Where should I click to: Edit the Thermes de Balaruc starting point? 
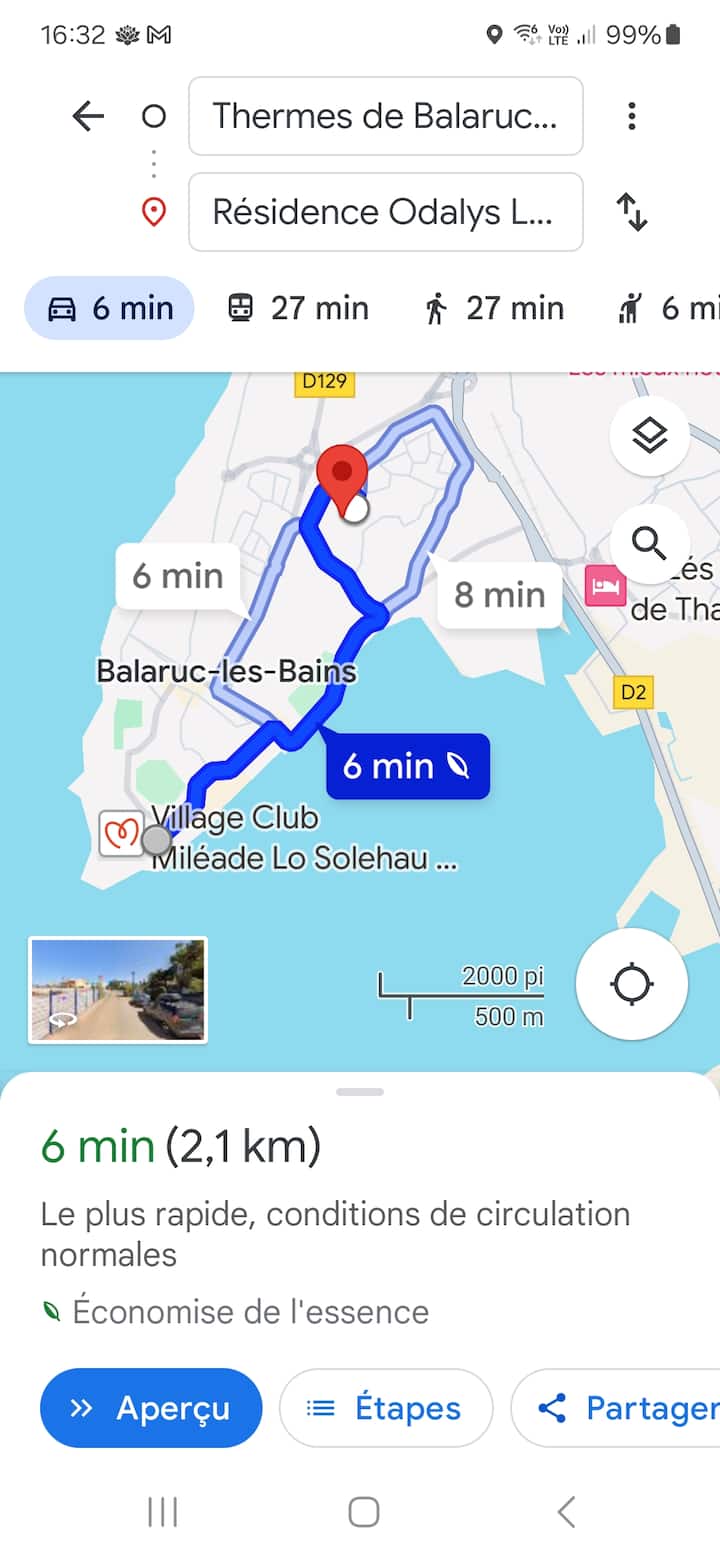(x=385, y=116)
